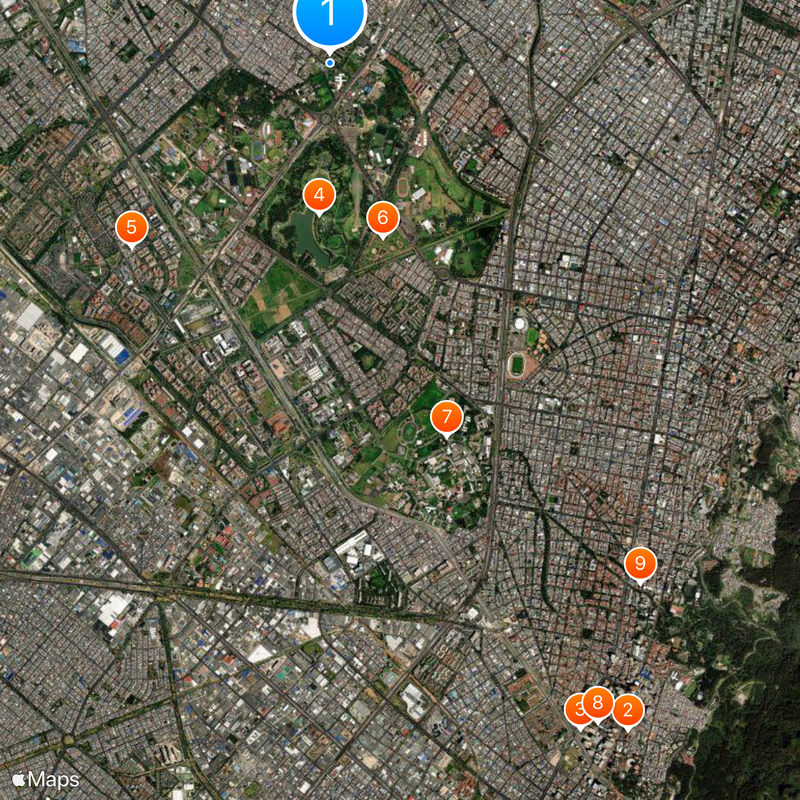
Task: Open the orange pin numbered 4
Action: click(x=319, y=196)
